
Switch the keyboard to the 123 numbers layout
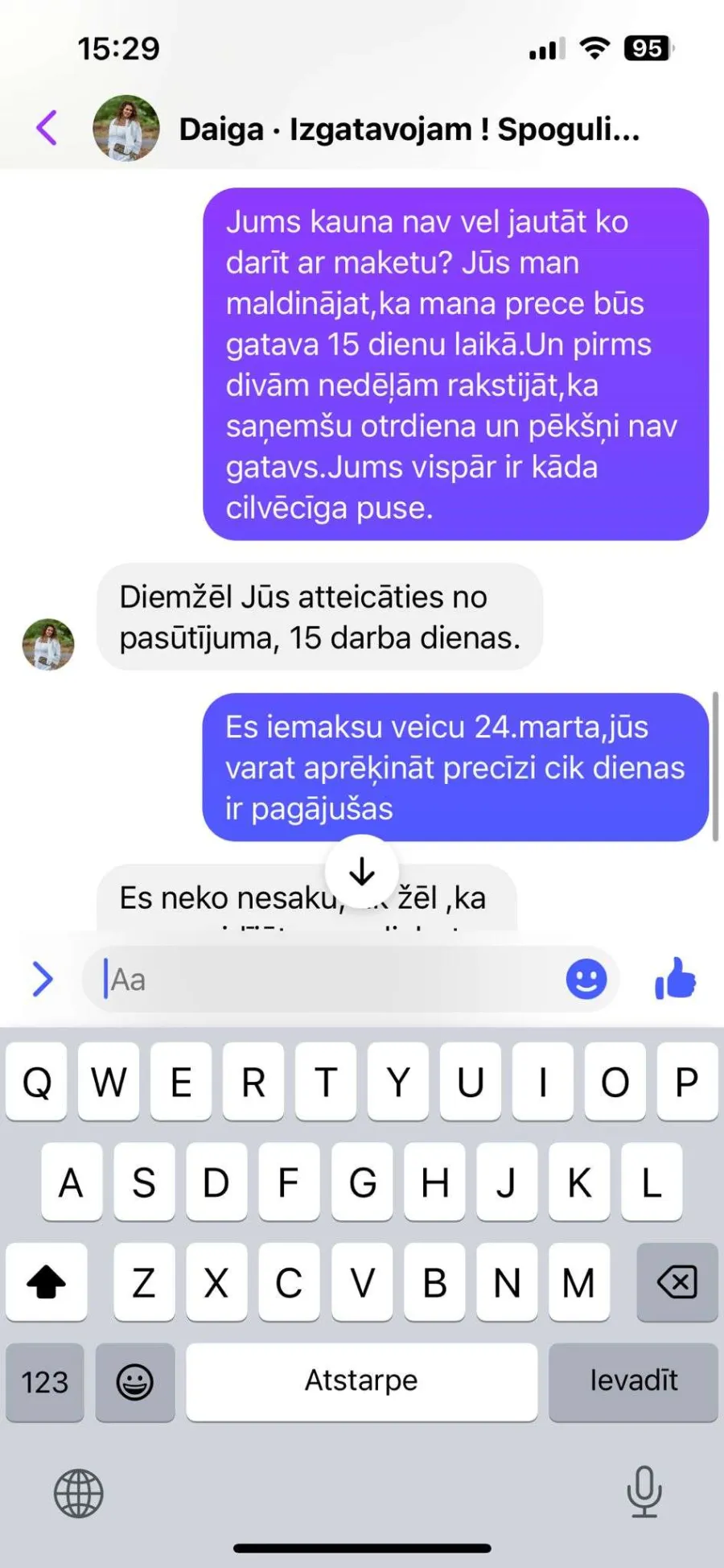pyautogui.click(x=45, y=1381)
